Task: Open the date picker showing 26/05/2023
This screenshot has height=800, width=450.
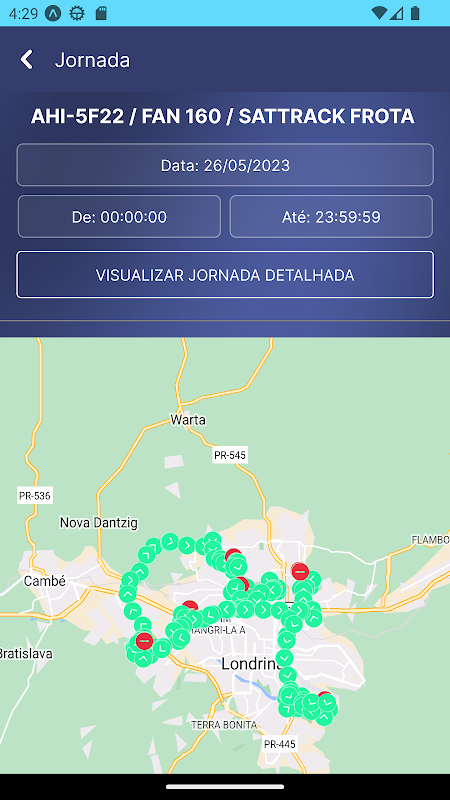Action: click(x=225, y=165)
